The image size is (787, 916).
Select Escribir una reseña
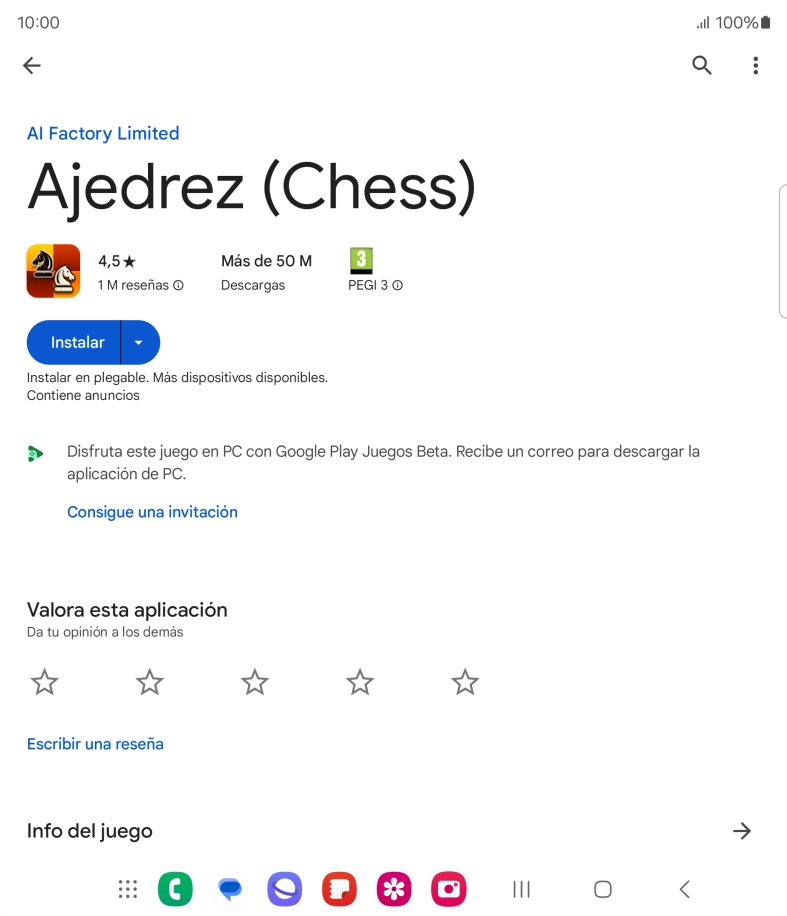point(95,744)
